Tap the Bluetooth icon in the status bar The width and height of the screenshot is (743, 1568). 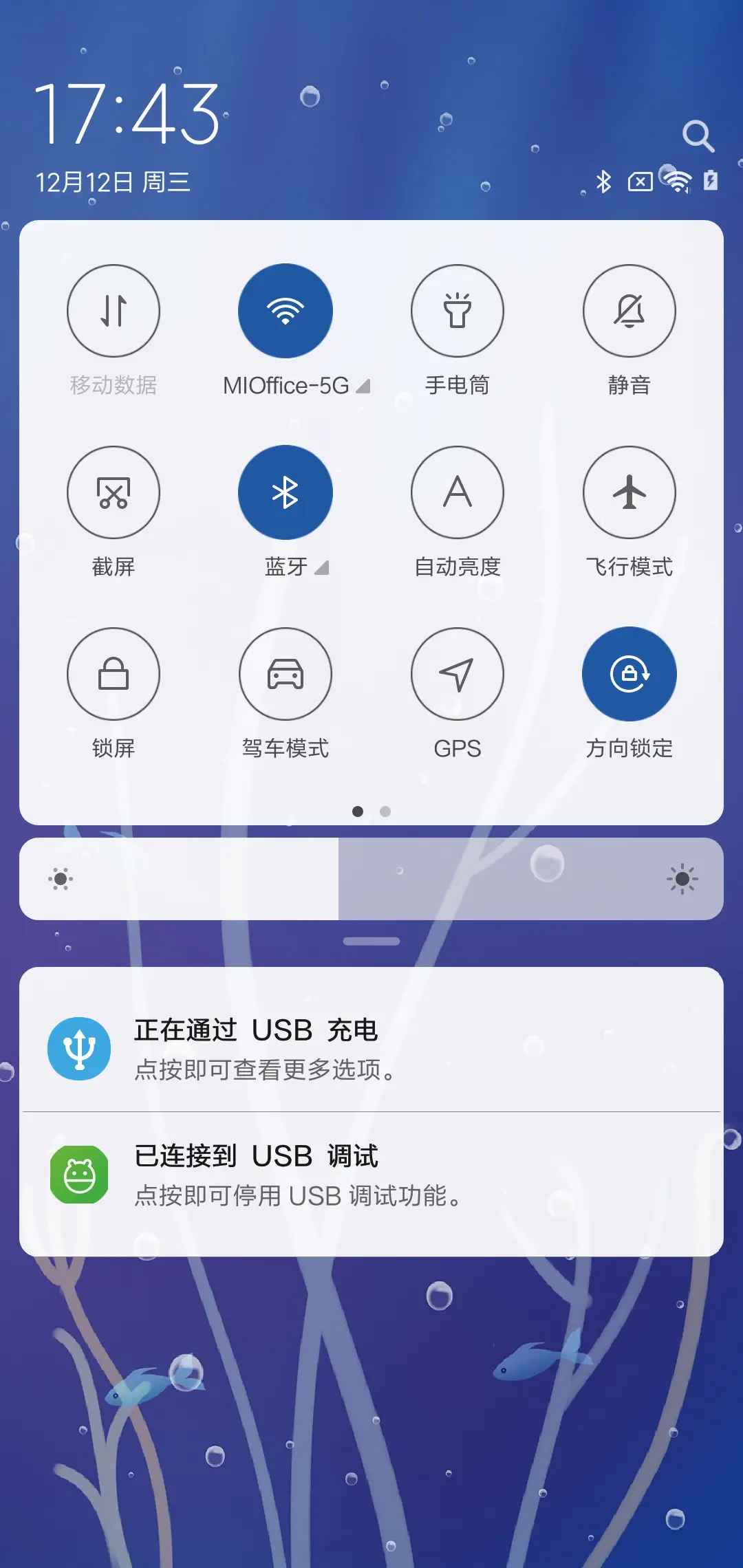[x=602, y=181]
